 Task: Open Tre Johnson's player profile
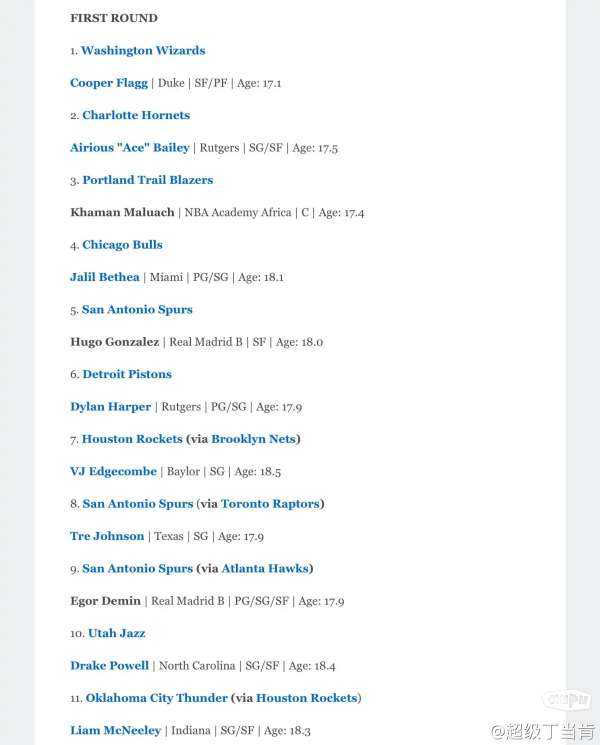[107, 536]
